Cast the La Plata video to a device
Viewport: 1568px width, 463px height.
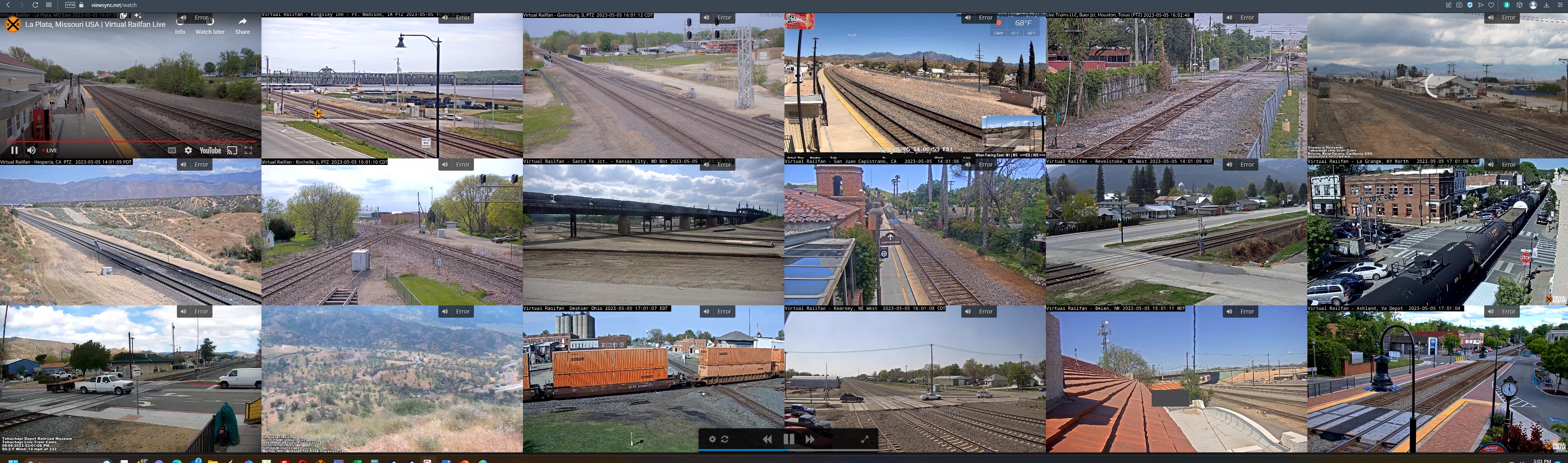(x=231, y=150)
